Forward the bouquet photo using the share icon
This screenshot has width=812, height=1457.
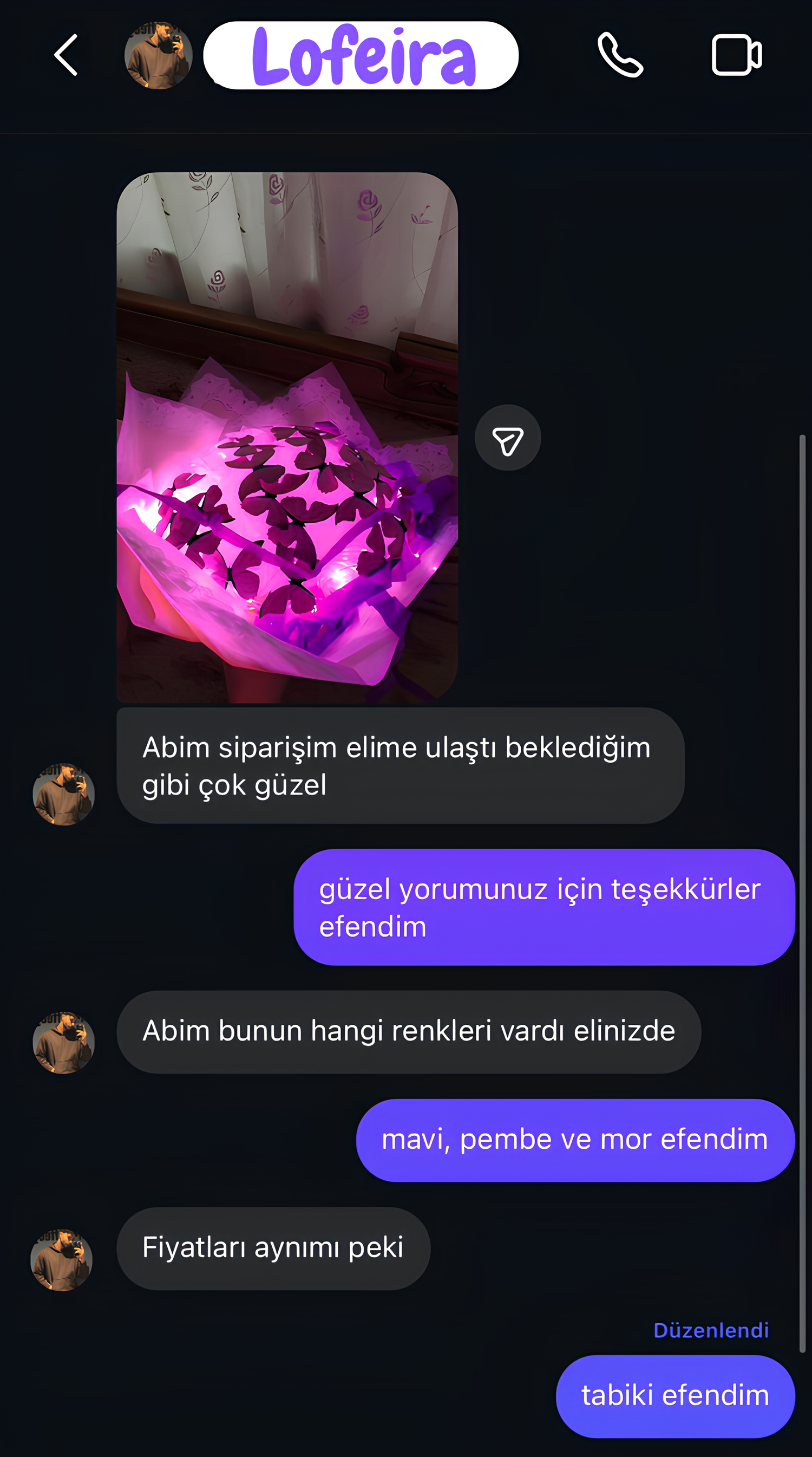click(x=507, y=438)
